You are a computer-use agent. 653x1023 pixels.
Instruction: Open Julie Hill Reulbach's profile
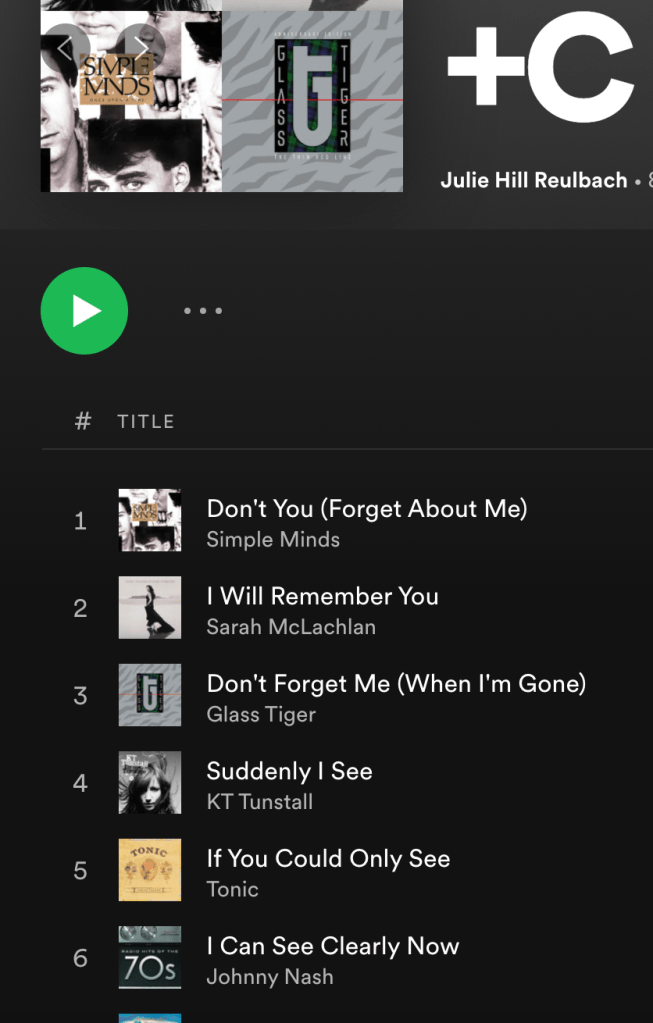533,181
